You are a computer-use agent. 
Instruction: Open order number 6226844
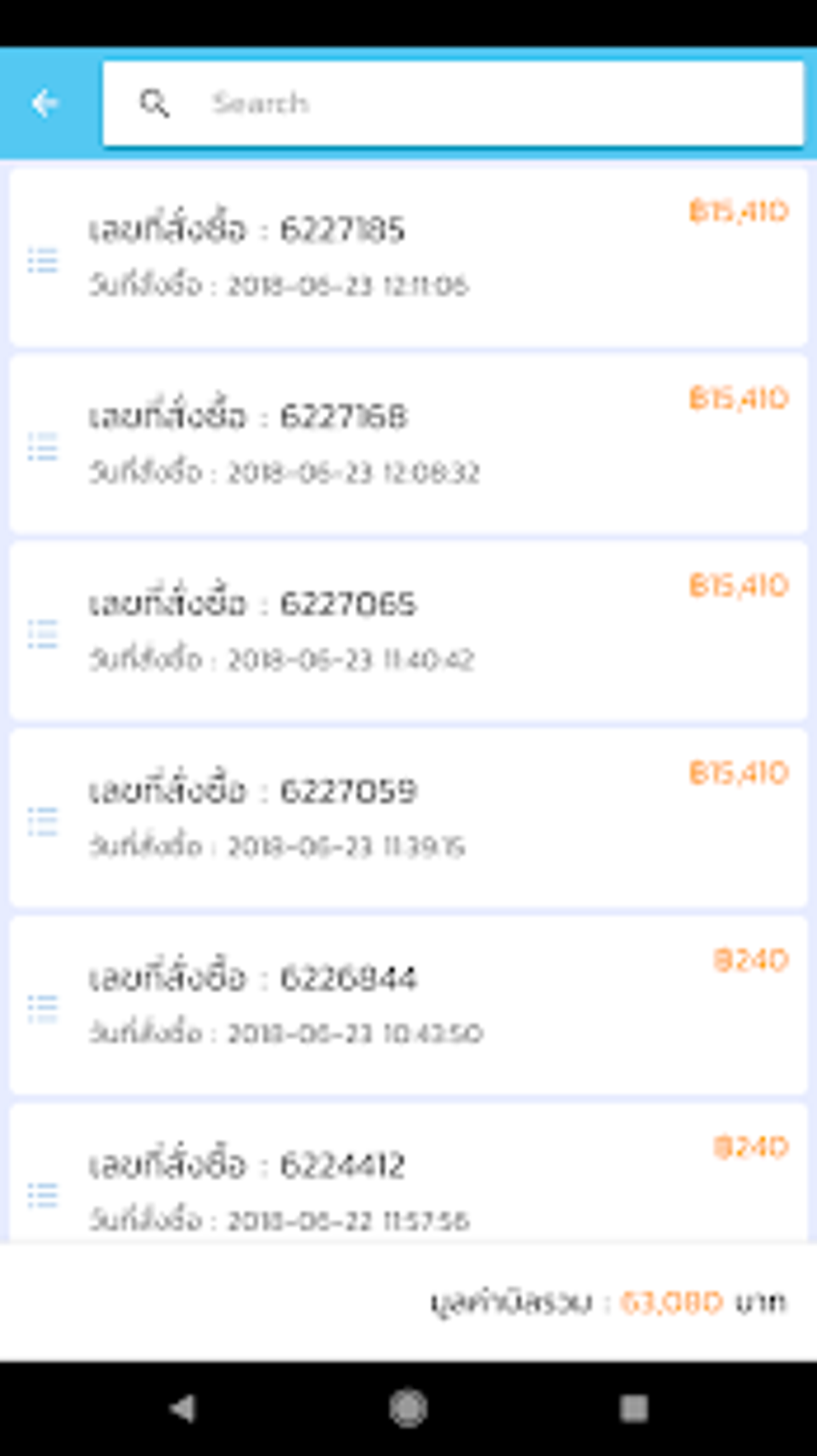[408, 1005]
